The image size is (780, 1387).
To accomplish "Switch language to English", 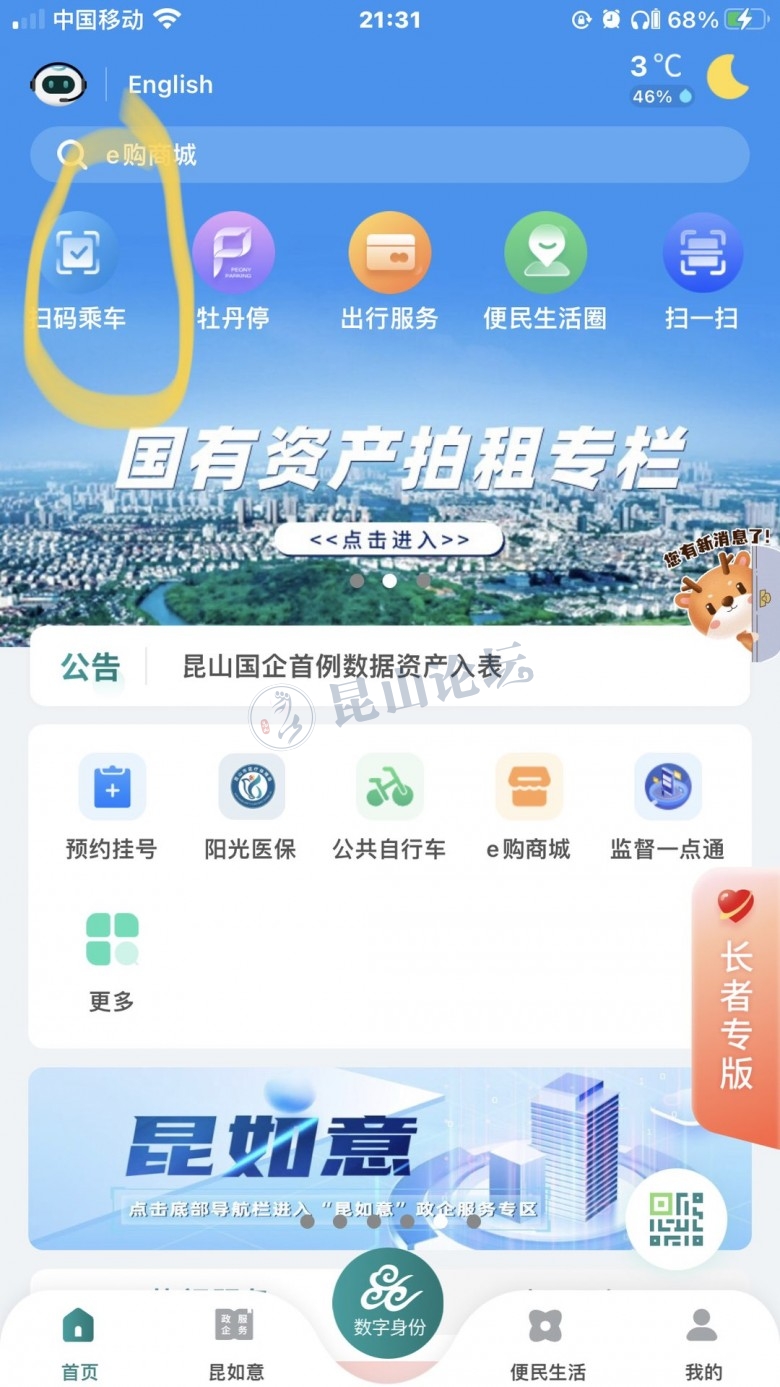I will coord(170,85).
